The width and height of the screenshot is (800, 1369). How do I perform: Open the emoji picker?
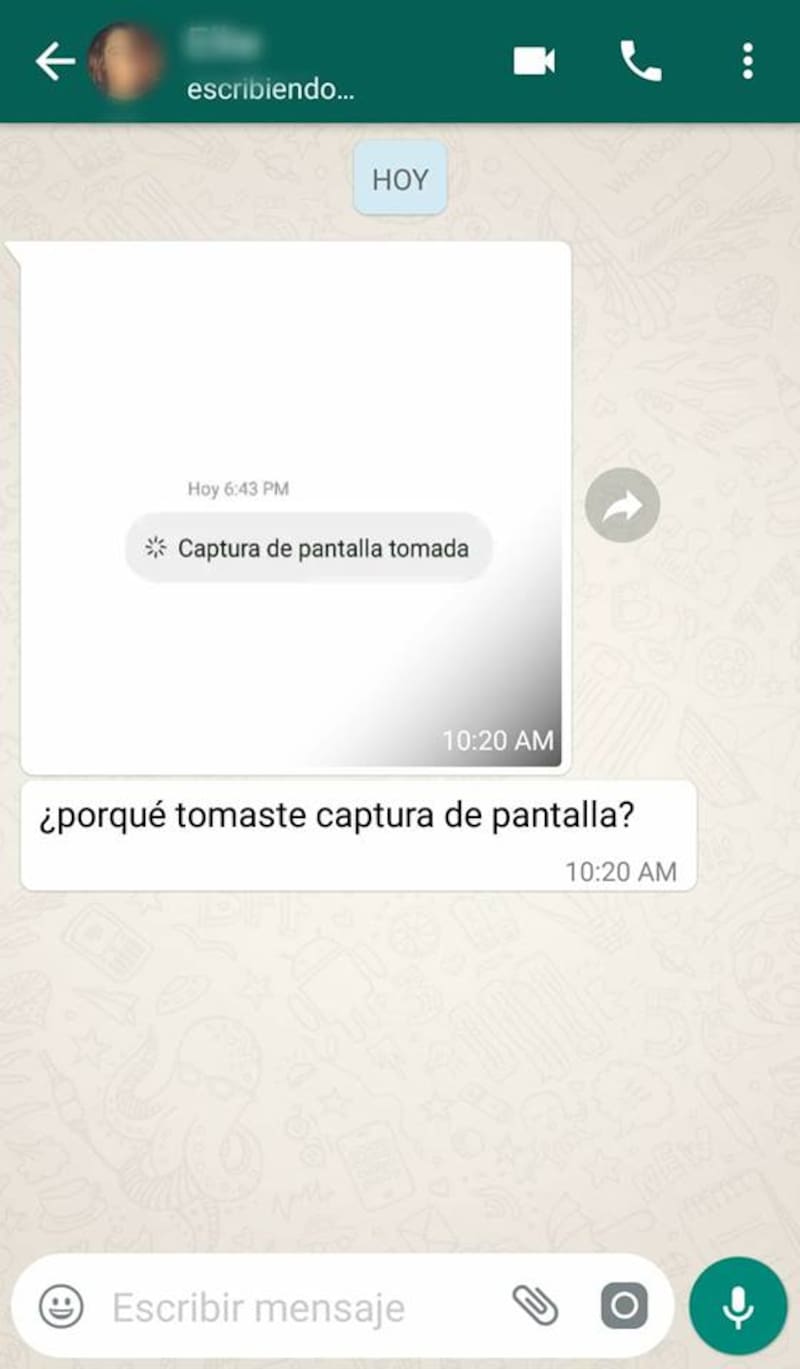[60, 1306]
